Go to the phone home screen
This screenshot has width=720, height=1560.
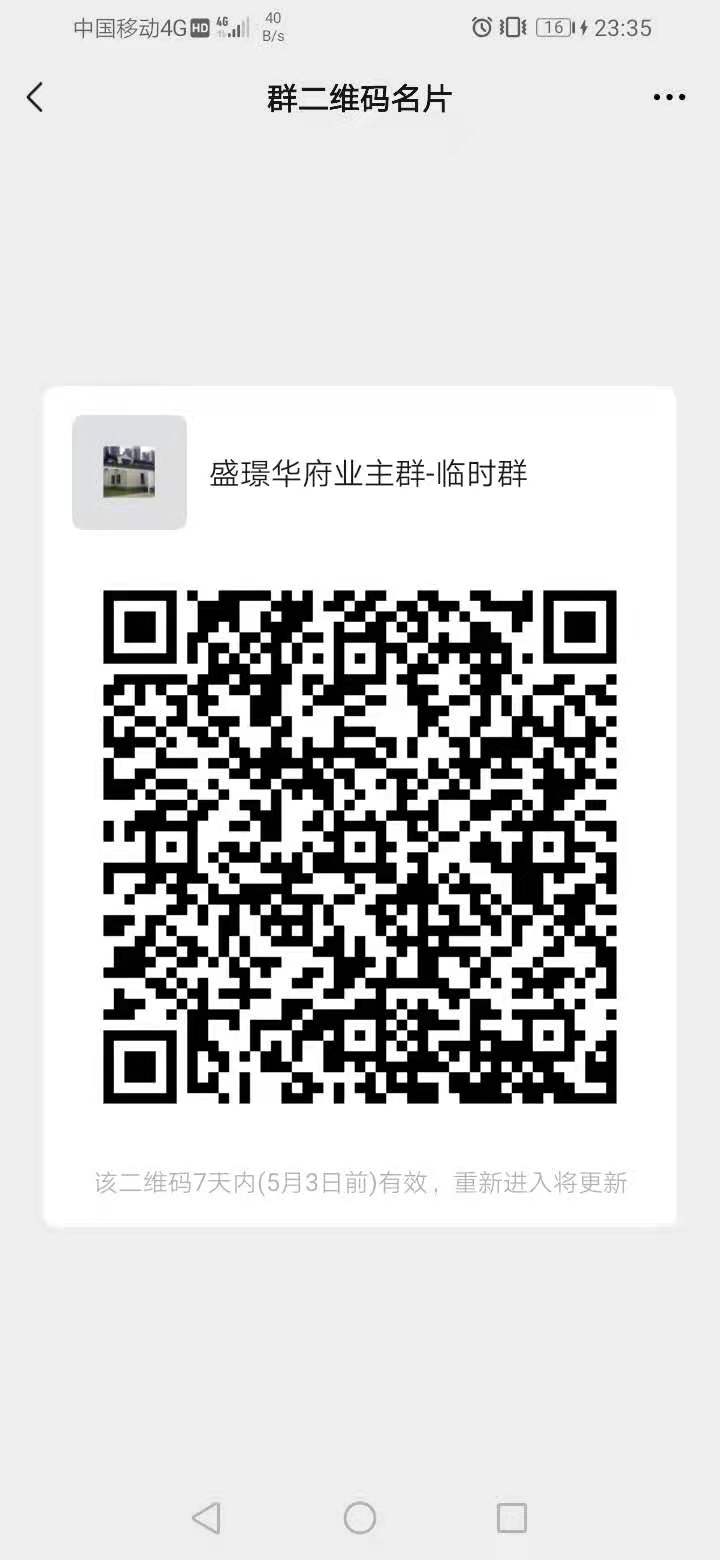click(x=360, y=1518)
